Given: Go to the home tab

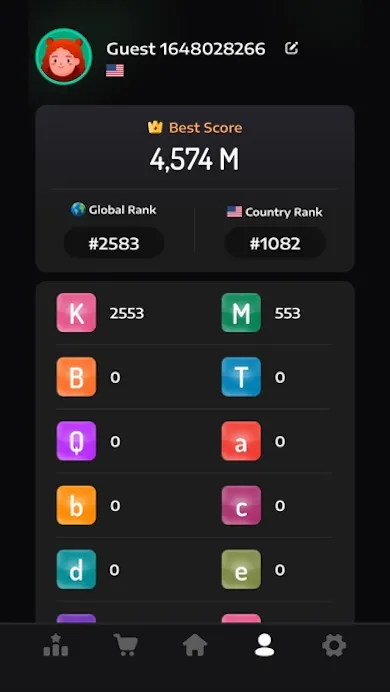Looking at the screenshot, I should (195, 645).
